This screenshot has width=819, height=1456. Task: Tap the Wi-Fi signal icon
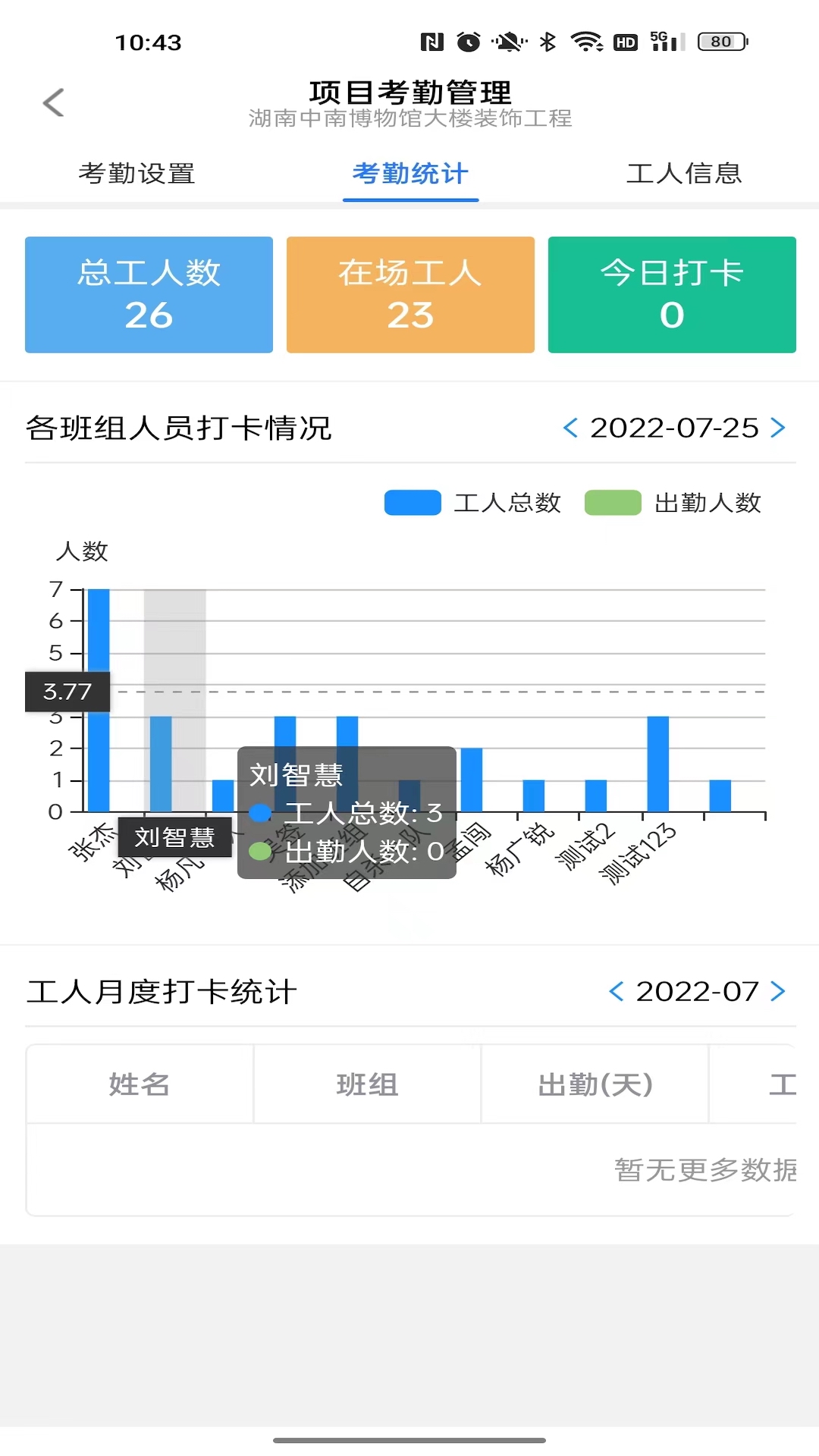pyautogui.click(x=585, y=42)
